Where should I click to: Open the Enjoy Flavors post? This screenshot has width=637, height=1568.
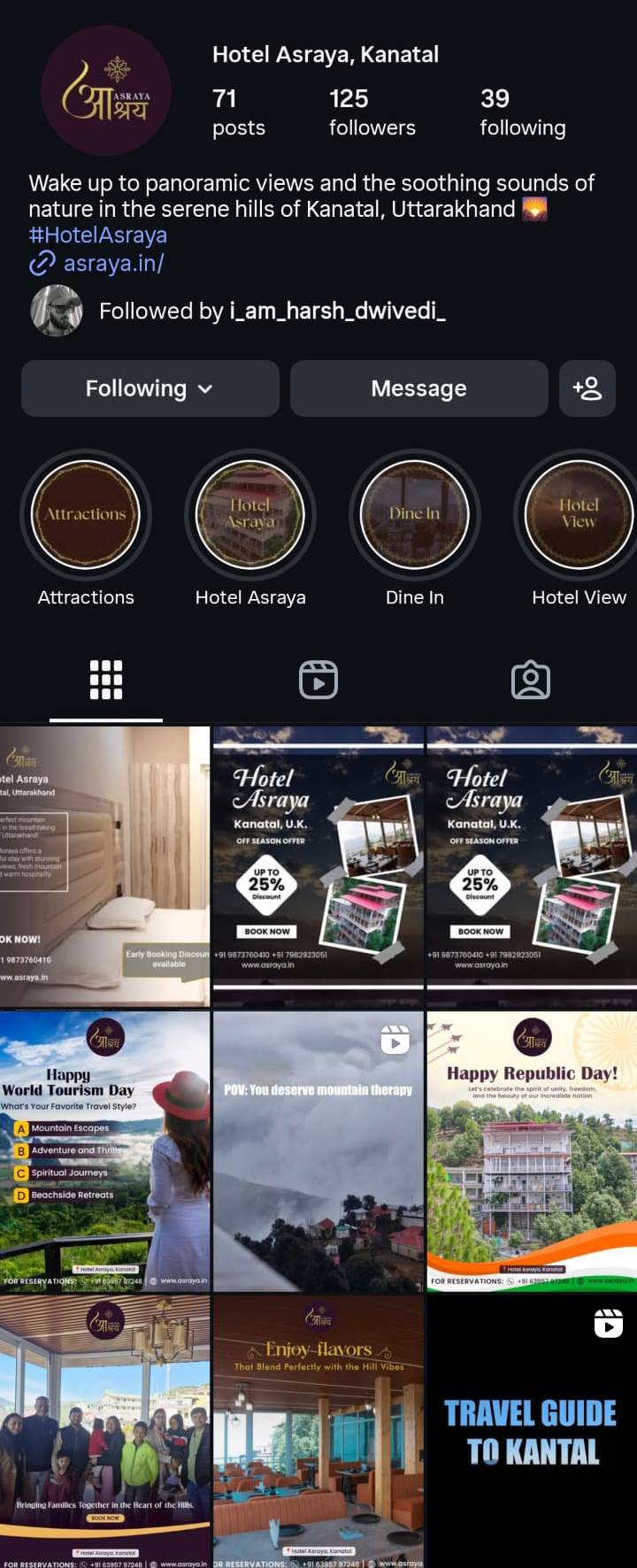[x=318, y=1432]
